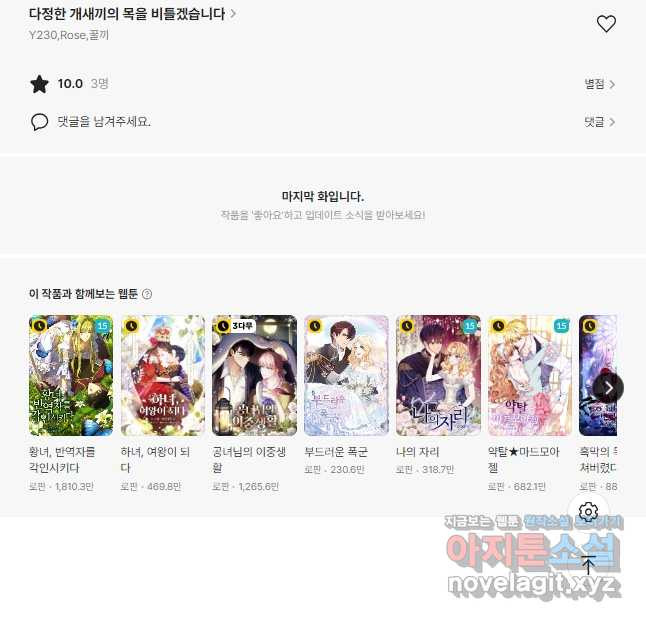Image resolution: width=646 pixels, height=622 pixels.
Task: Open webtoon 하녀, 여왕이 되다
Action: (x=162, y=376)
